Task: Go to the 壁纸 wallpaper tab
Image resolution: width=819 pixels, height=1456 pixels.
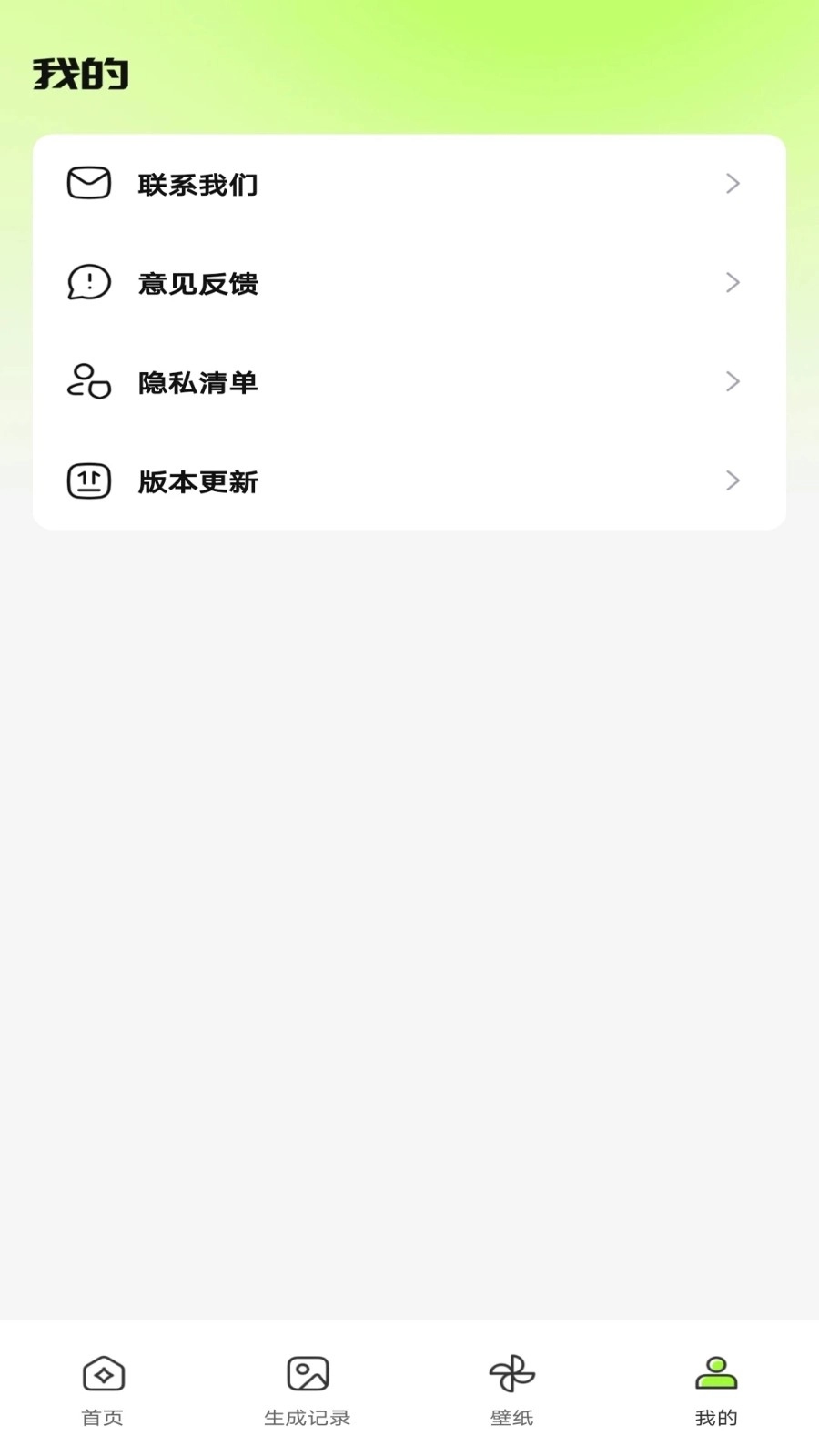Action: (x=511, y=1390)
